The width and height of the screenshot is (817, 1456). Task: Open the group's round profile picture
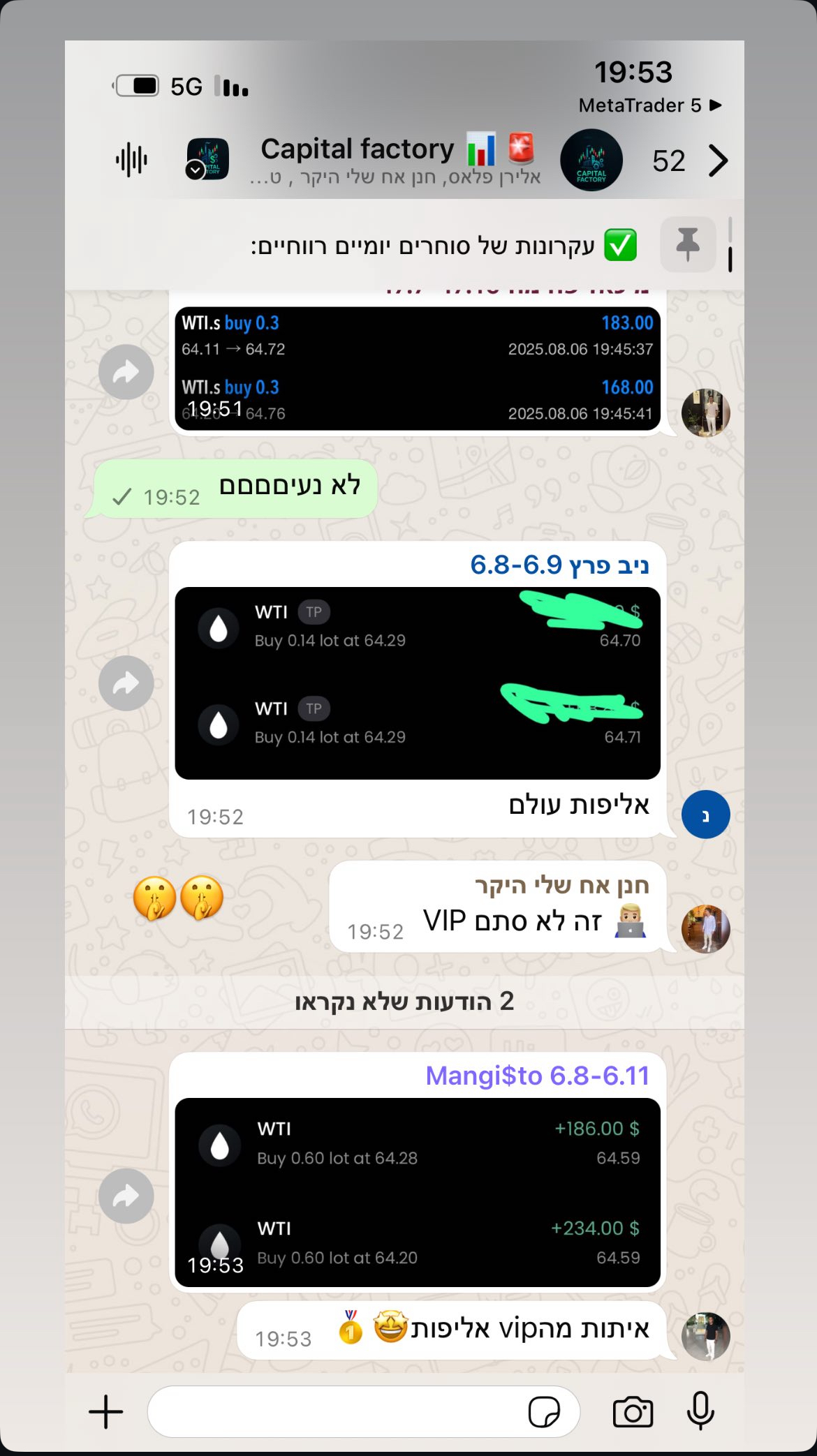(591, 160)
